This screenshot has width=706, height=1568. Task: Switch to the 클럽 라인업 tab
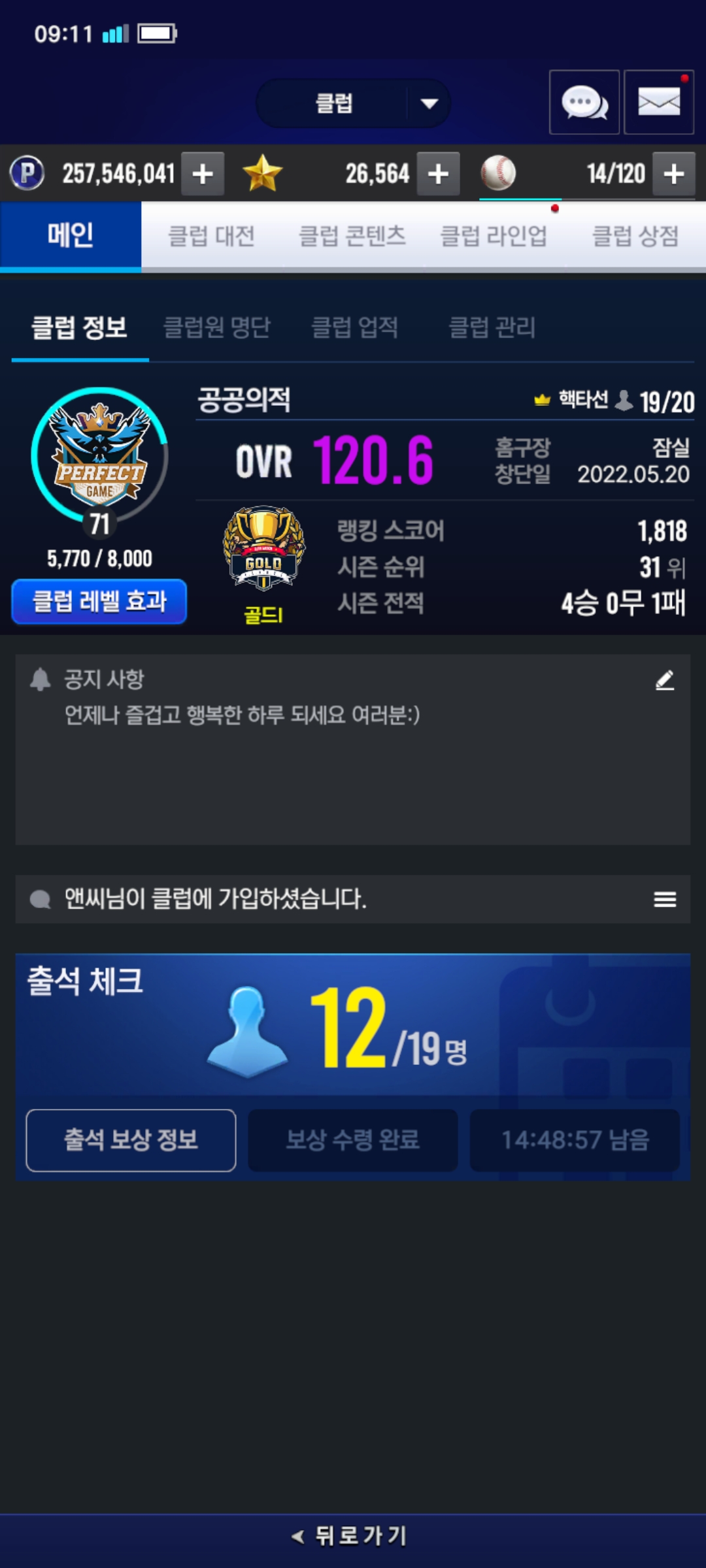[x=494, y=236]
